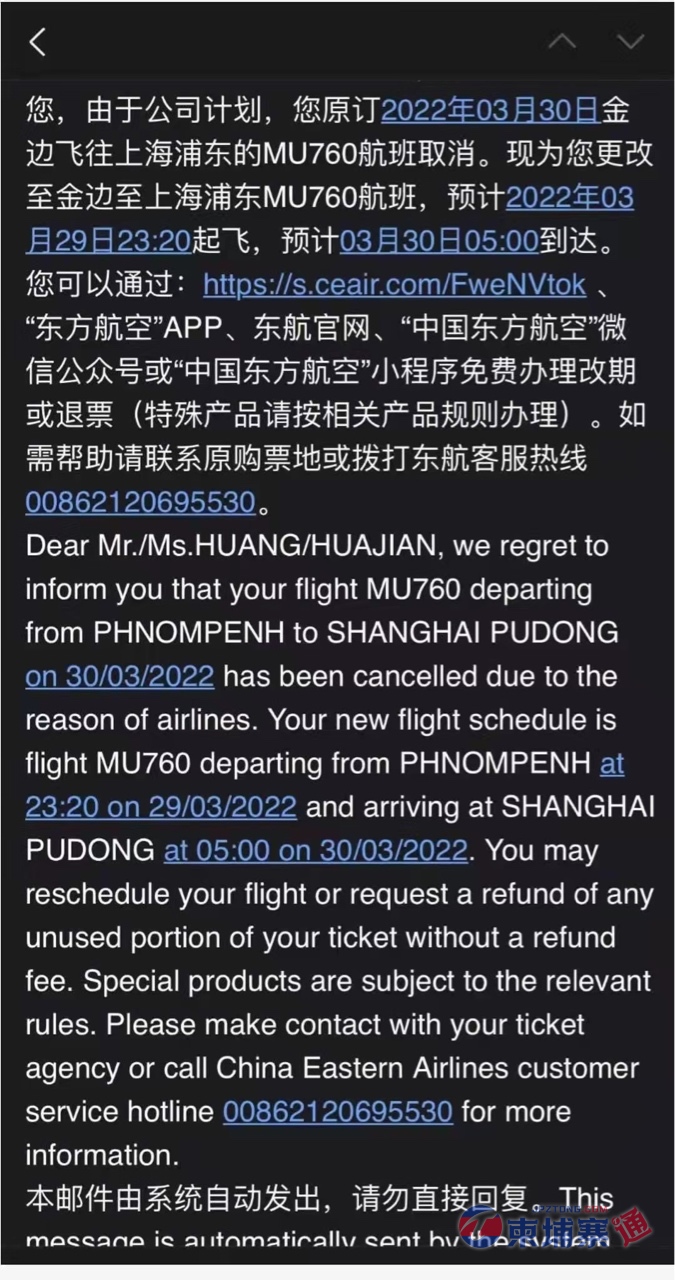The image size is (675, 1280).
Task: Go to the next message arrow
Action: click(x=630, y=42)
